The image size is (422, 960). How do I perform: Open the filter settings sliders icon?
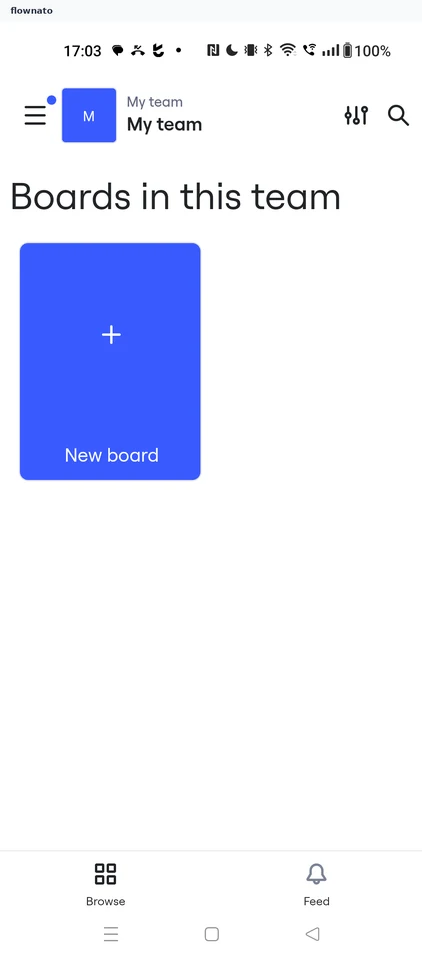click(x=356, y=115)
